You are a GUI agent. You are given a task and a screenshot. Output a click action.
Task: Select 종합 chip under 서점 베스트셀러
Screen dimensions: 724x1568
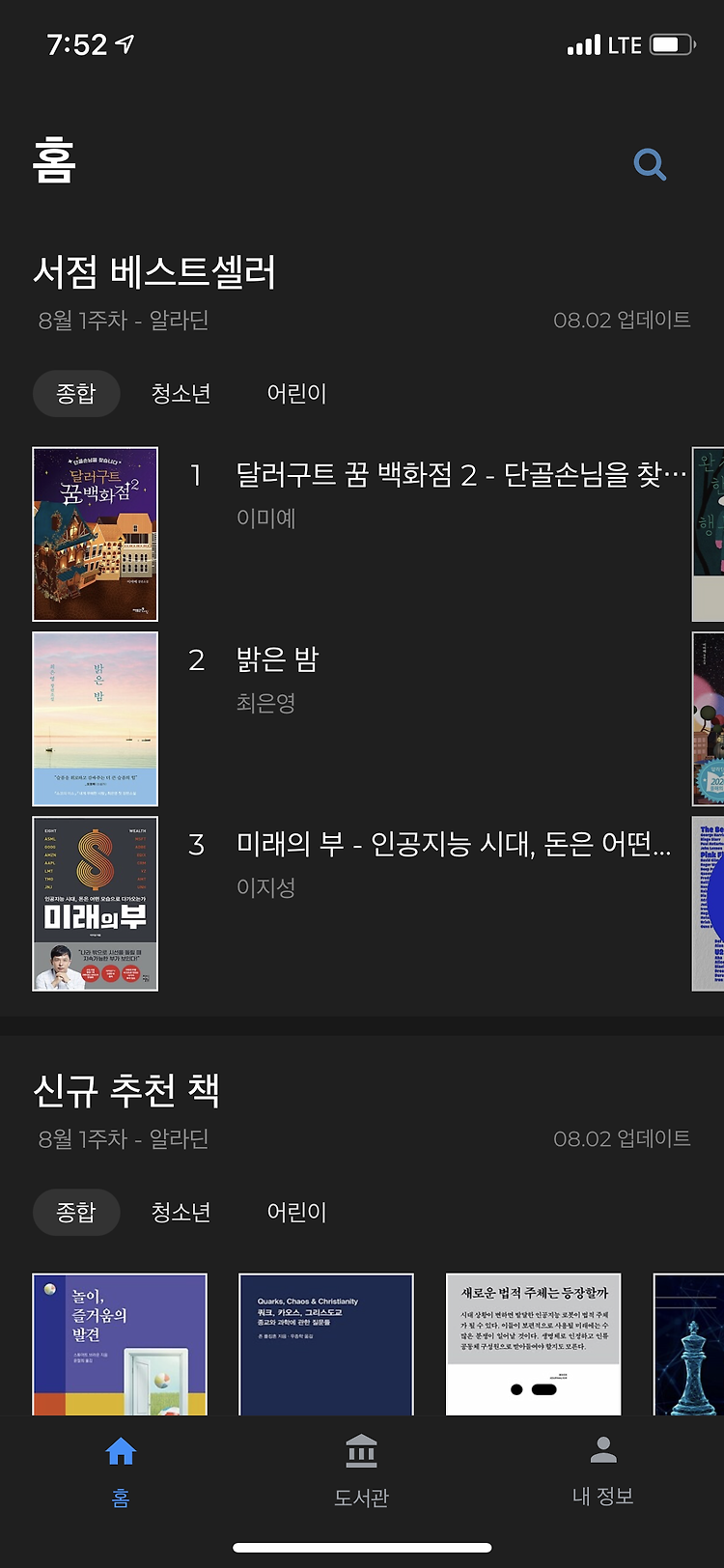76,394
